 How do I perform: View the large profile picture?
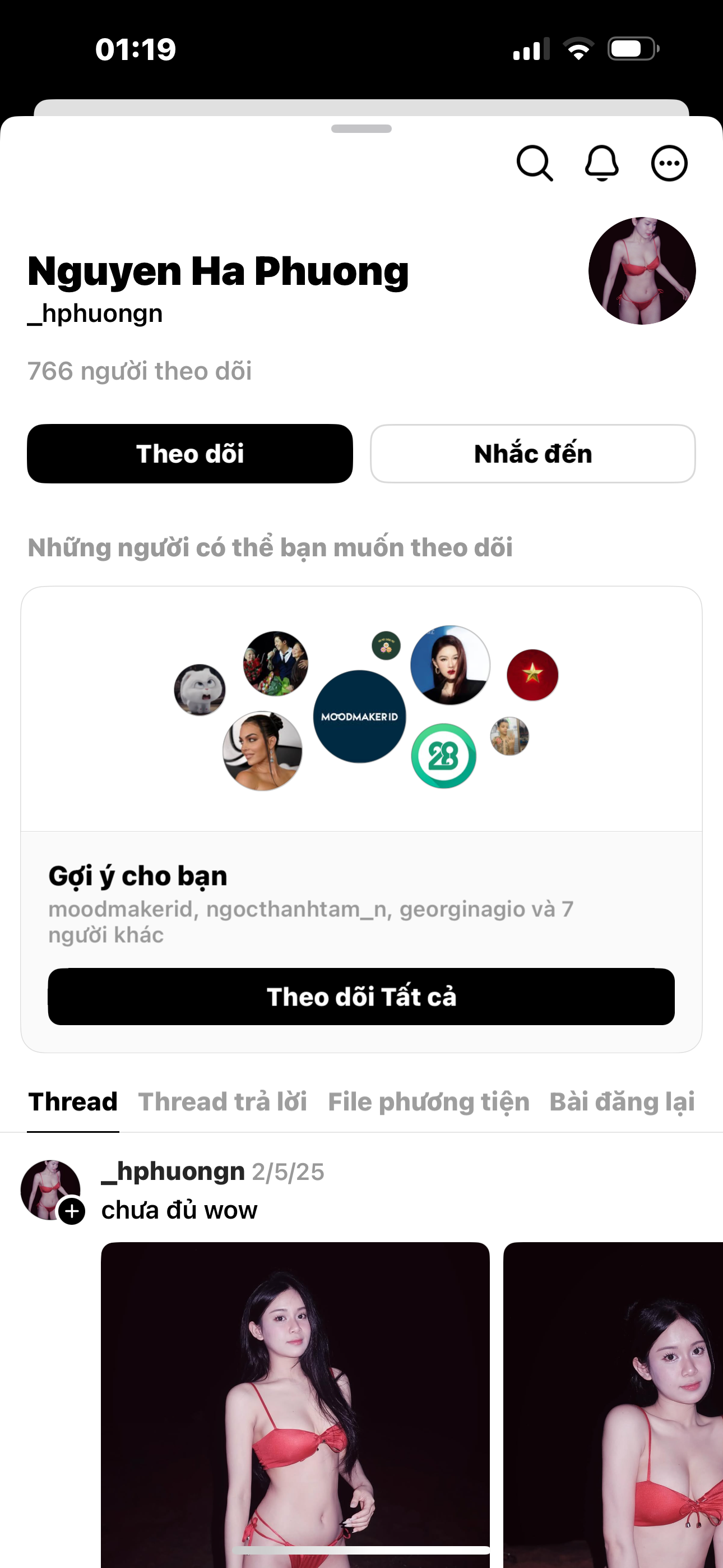pos(642,271)
